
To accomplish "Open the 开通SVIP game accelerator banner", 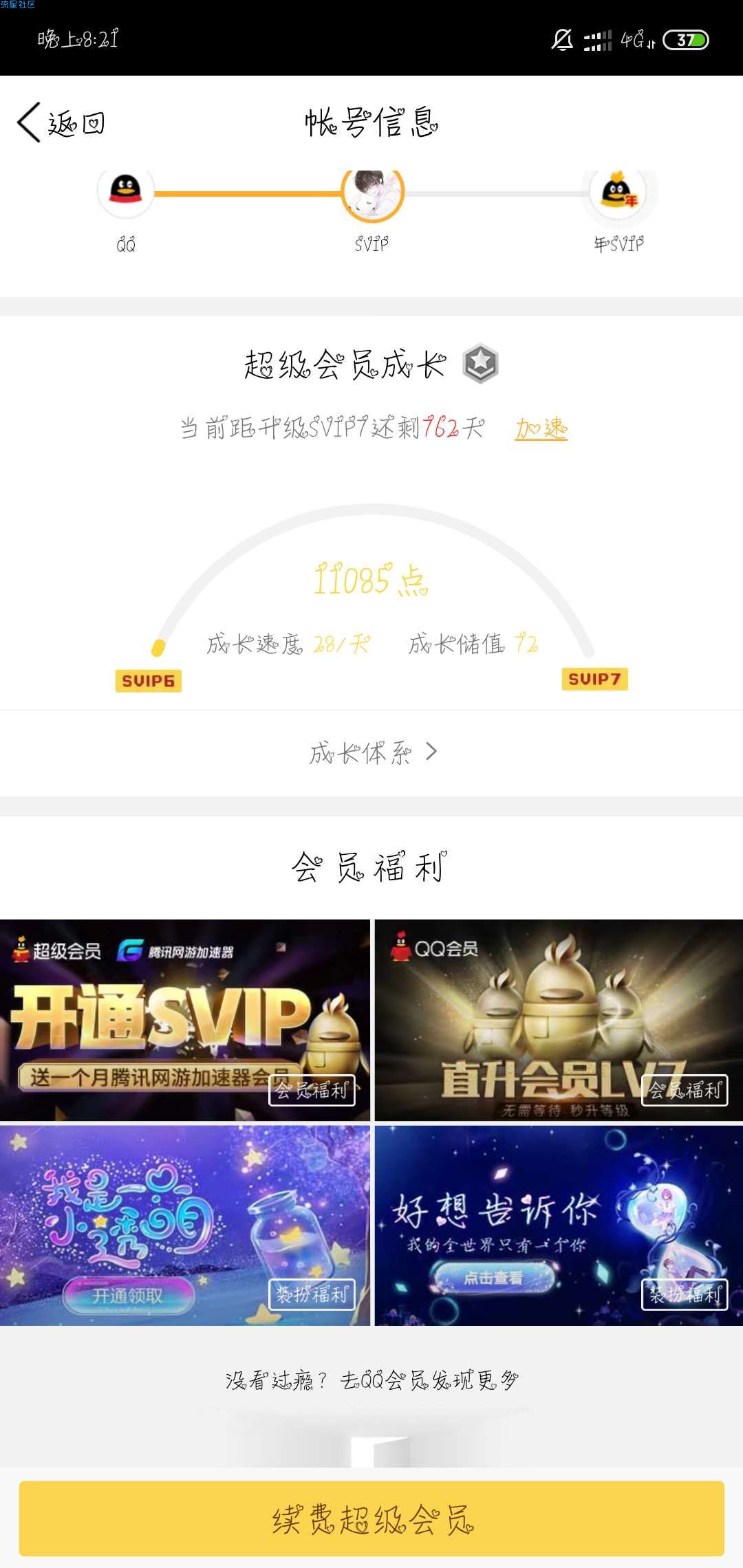I will 184,1020.
